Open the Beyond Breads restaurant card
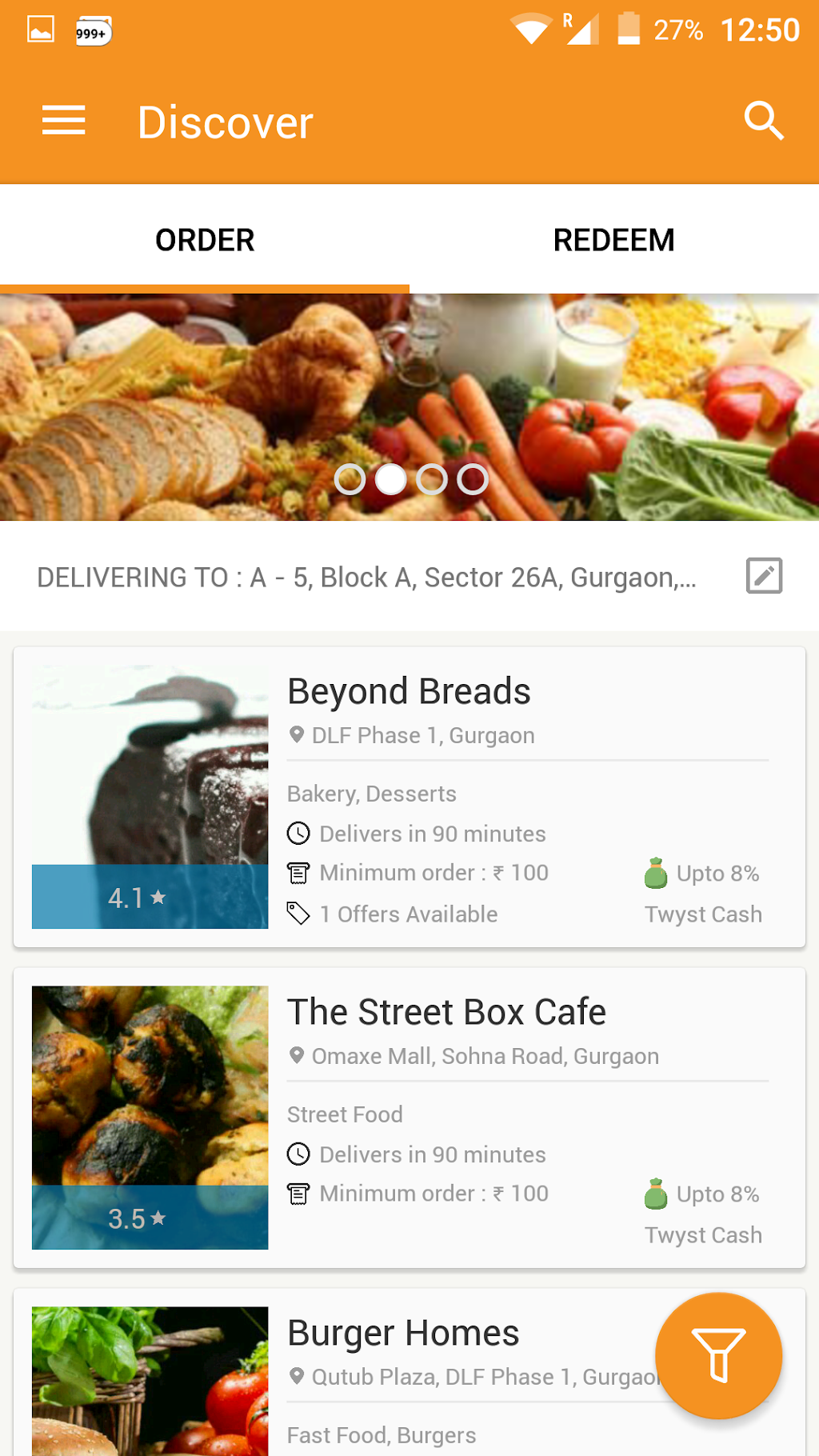Viewport: 819px width, 1456px height. click(409, 797)
